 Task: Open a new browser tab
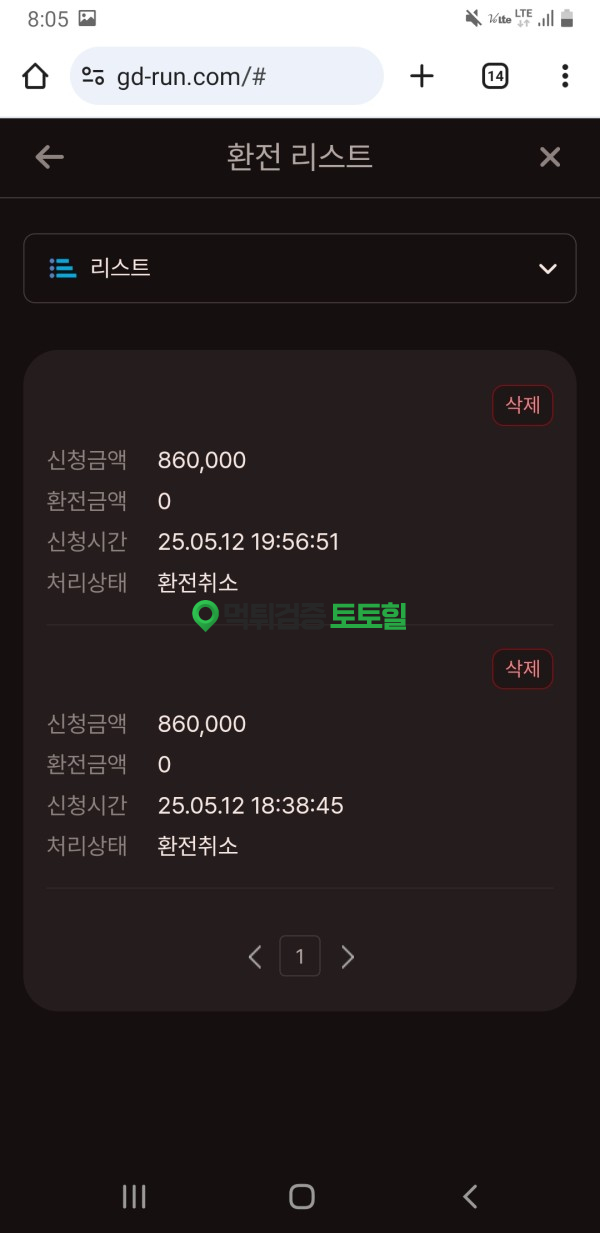[422, 76]
